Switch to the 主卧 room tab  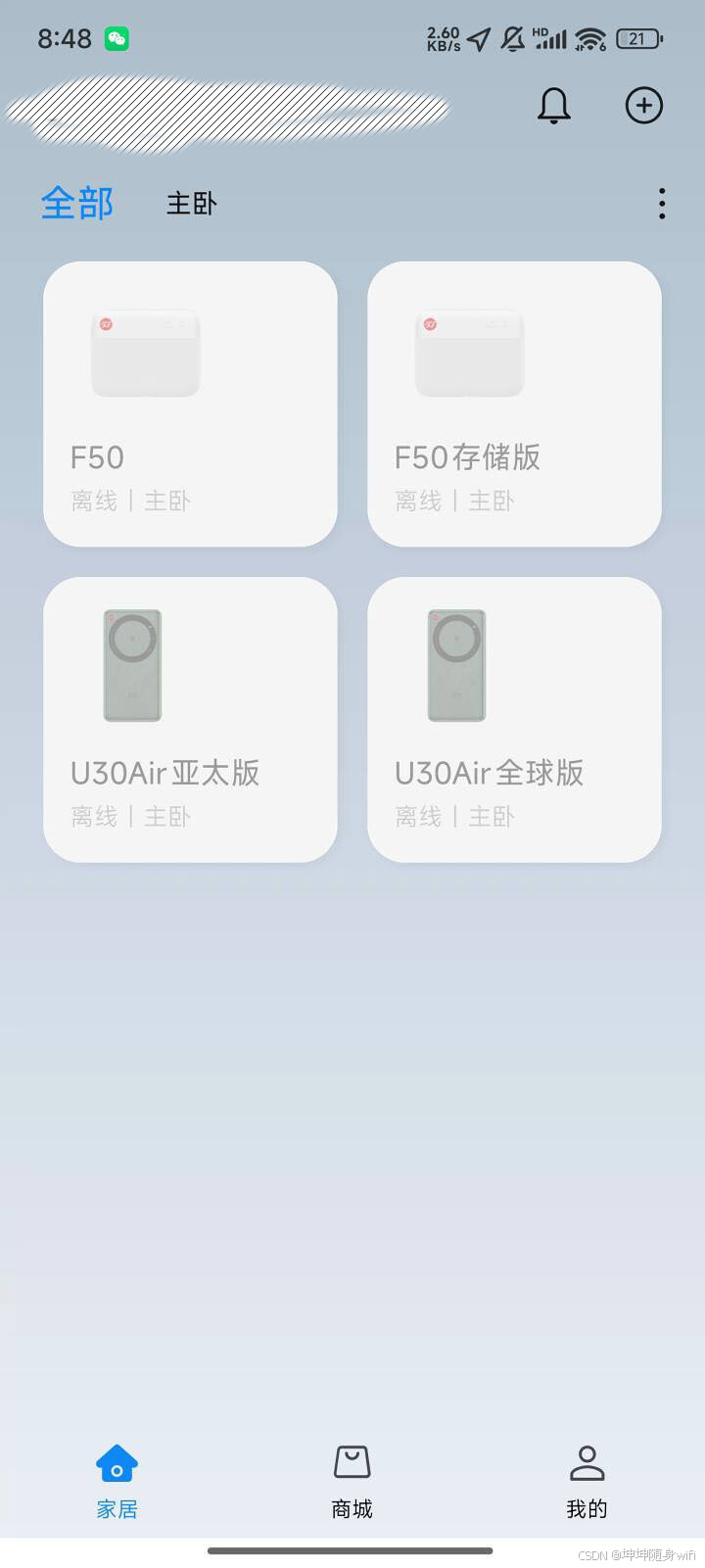(191, 204)
